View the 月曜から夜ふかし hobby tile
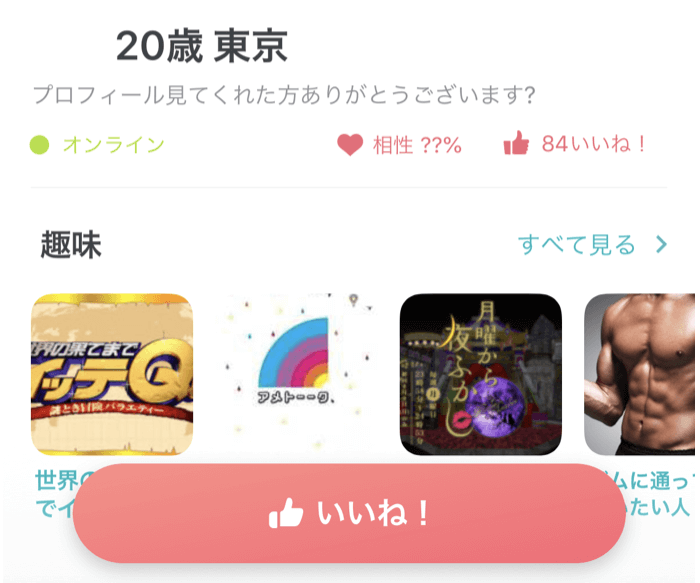The image size is (700, 583). point(481,374)
